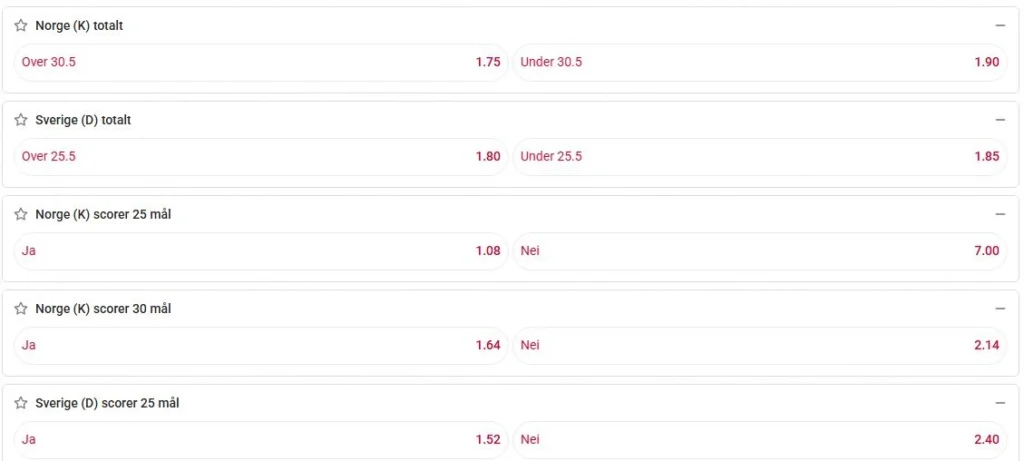The height and width of the screenshot is (461, 1024).
Task: Favorite the Norge (K) totalt market
Action: tap(21, 26)
